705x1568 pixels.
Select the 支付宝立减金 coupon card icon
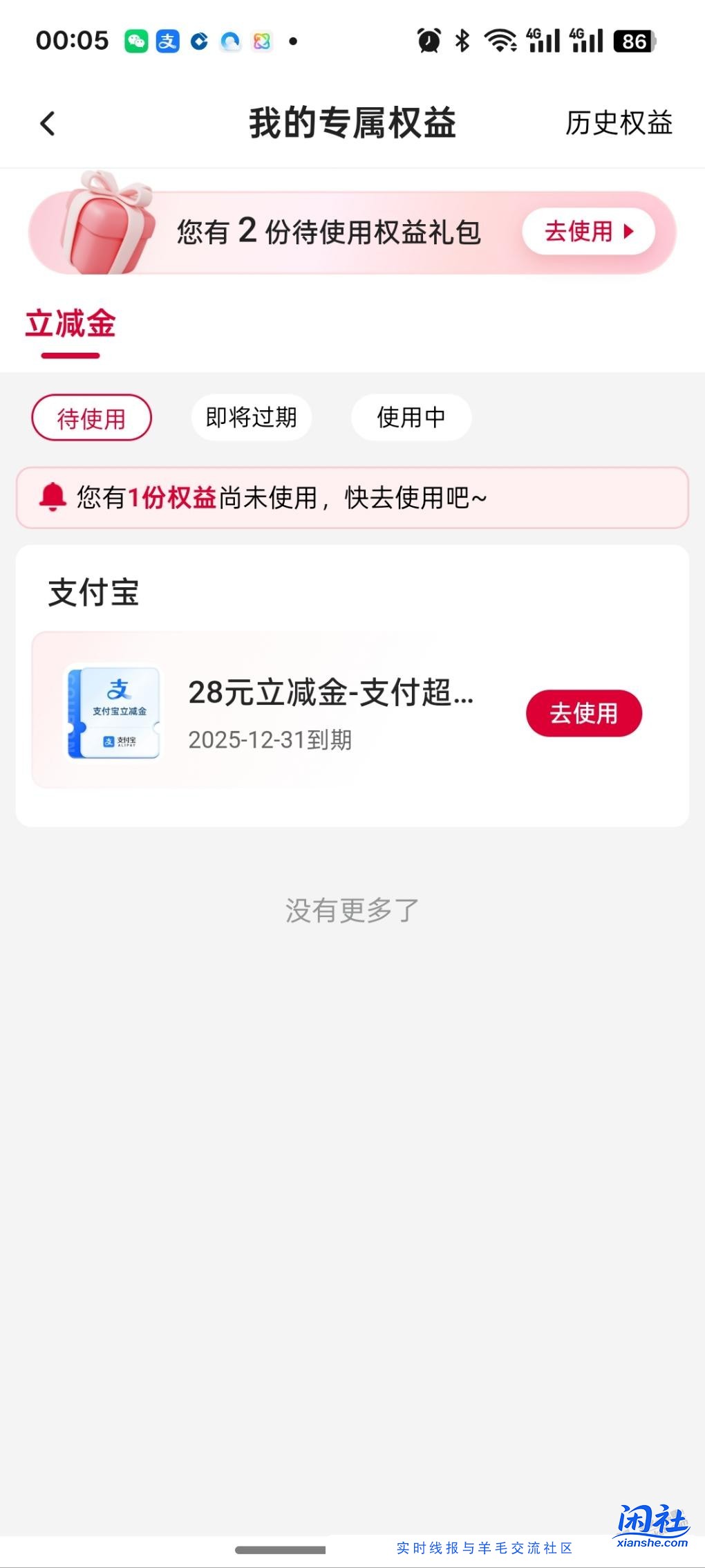(114, 712)
